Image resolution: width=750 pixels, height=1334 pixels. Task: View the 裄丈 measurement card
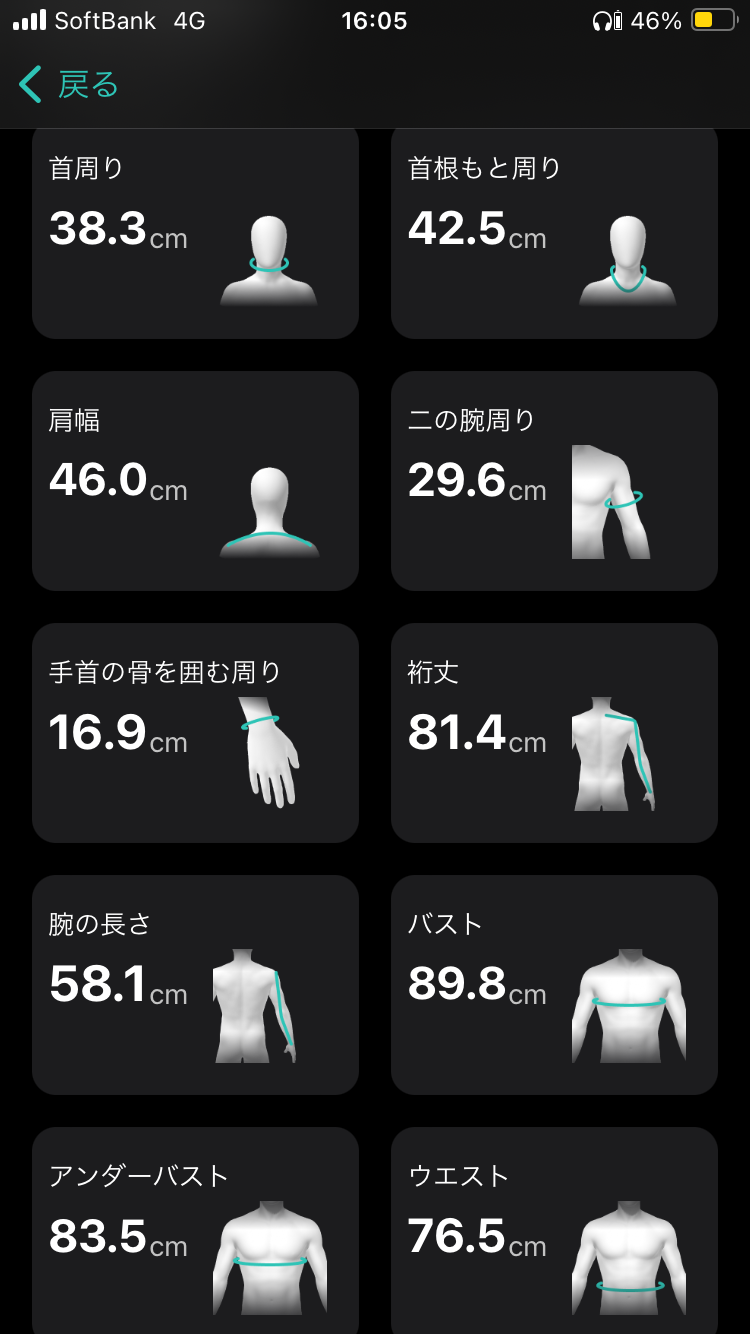tap(554, 733)
